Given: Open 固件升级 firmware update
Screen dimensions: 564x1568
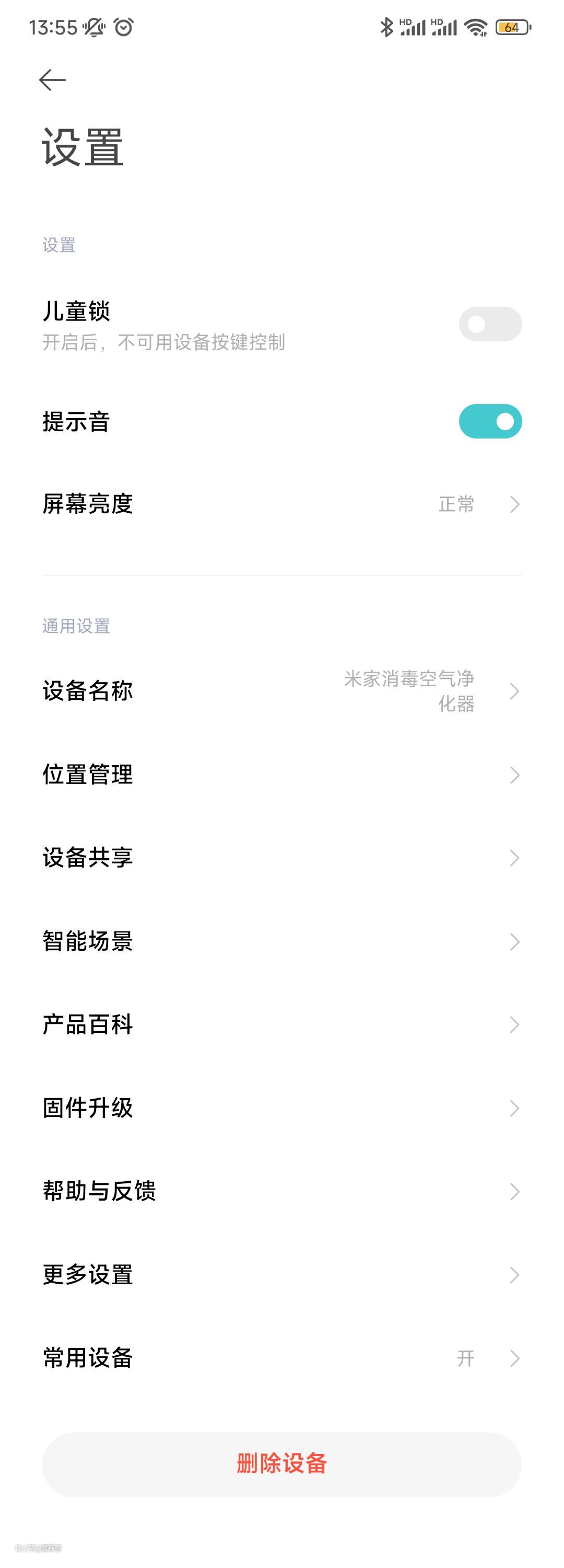Looking at the screenshot, I should pyautogui.click(x=281, y=1108).
